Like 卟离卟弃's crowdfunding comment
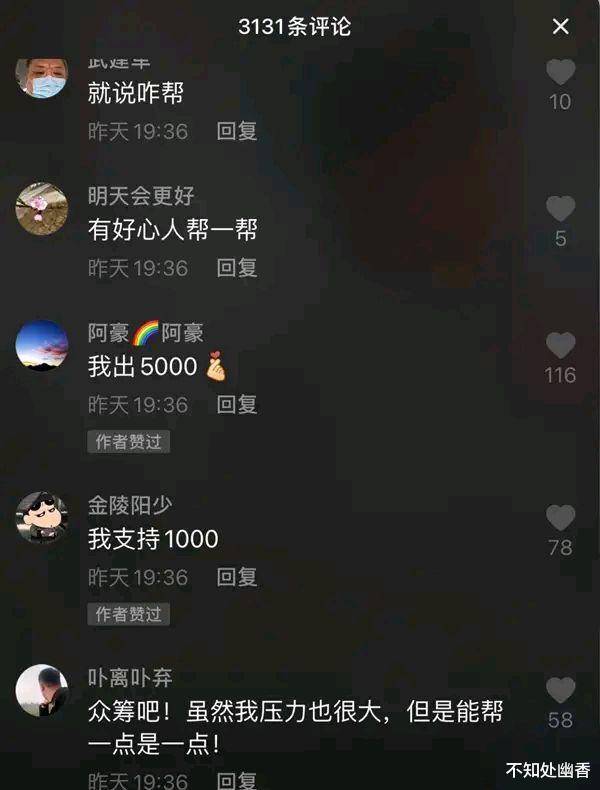Viewport: 600px width, 790px height. click(x=560, y=690)
